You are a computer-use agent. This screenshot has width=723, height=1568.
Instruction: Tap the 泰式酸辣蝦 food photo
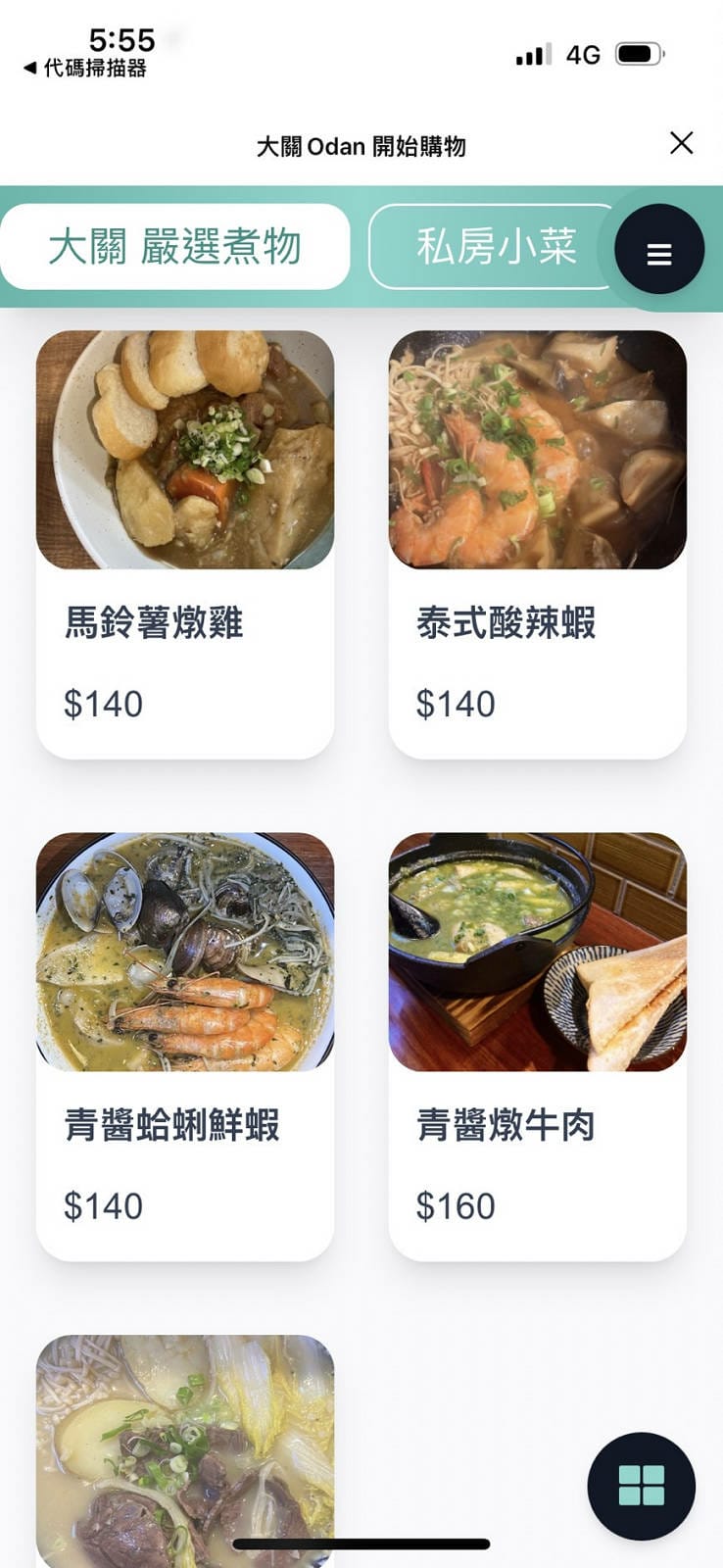pos(538,451)
